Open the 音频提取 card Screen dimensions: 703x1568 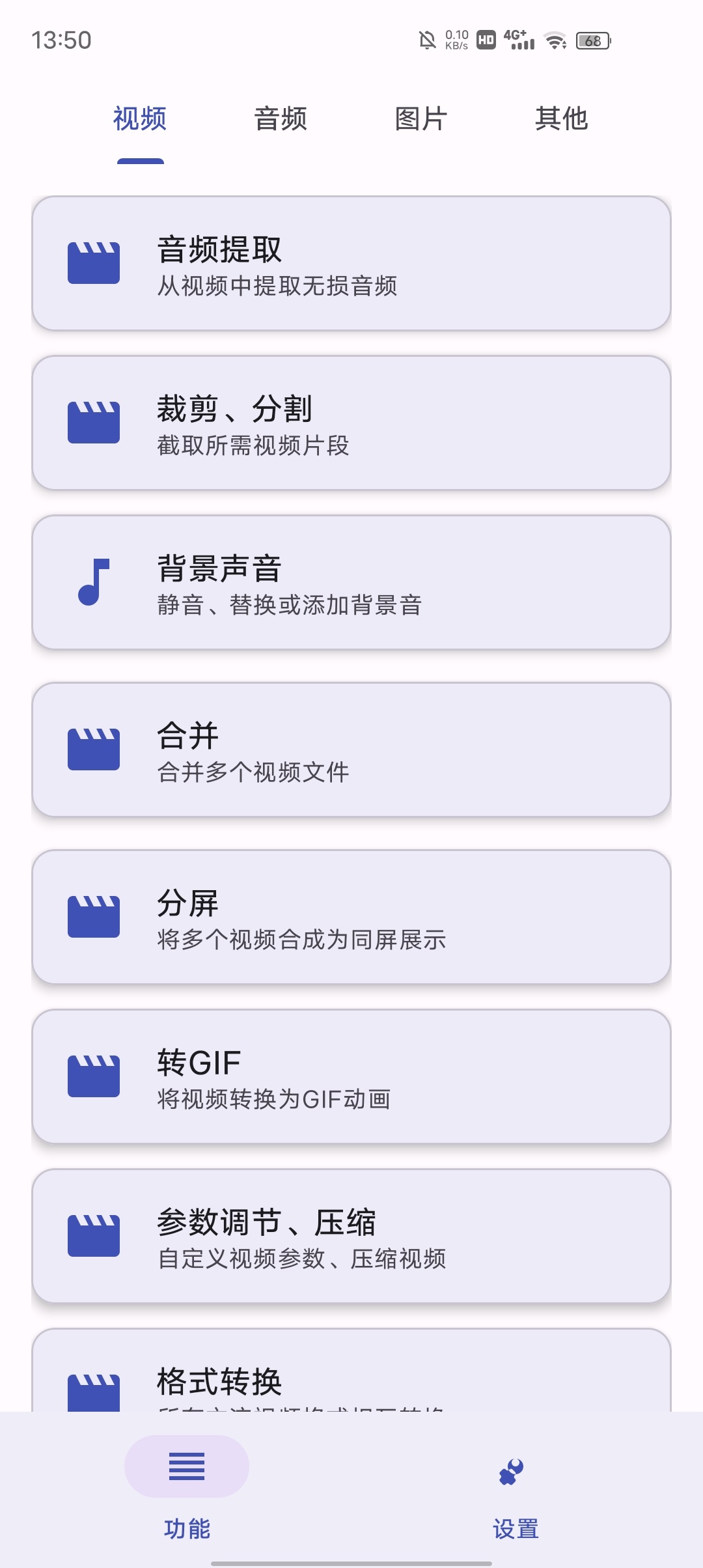pyautogui.click(x=351, y=264)
